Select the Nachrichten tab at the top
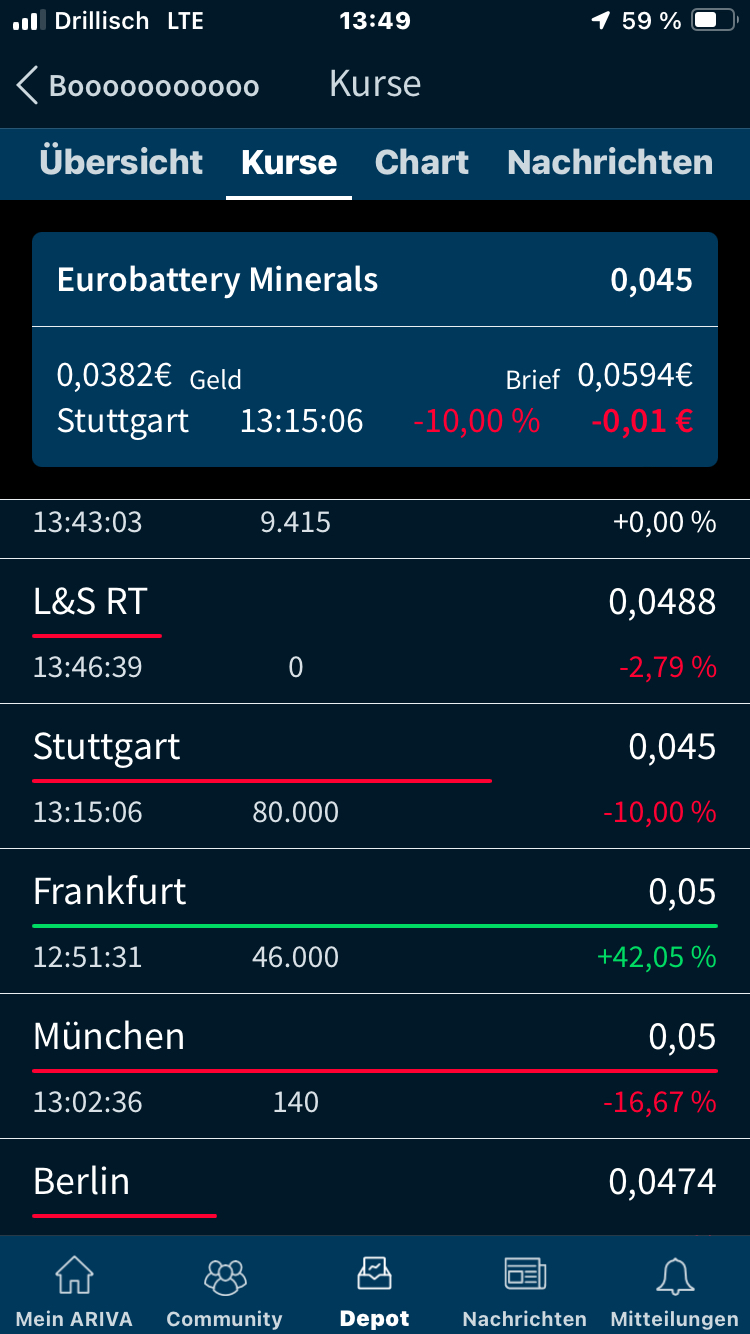750x1334 pixels. coord(609,162)
